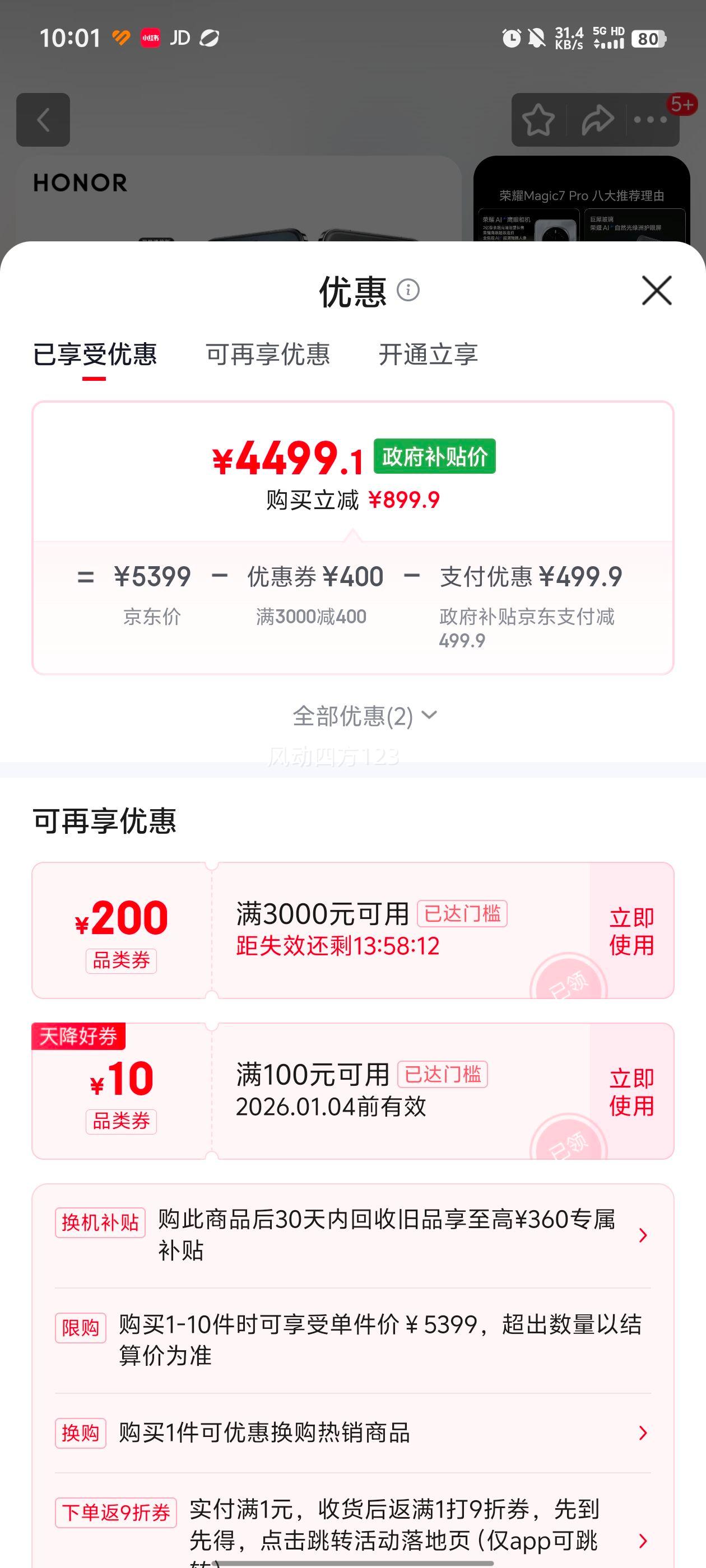Open the 下单返9折券 activity page chevron

pyautogui.click(x=644, y=1542)
